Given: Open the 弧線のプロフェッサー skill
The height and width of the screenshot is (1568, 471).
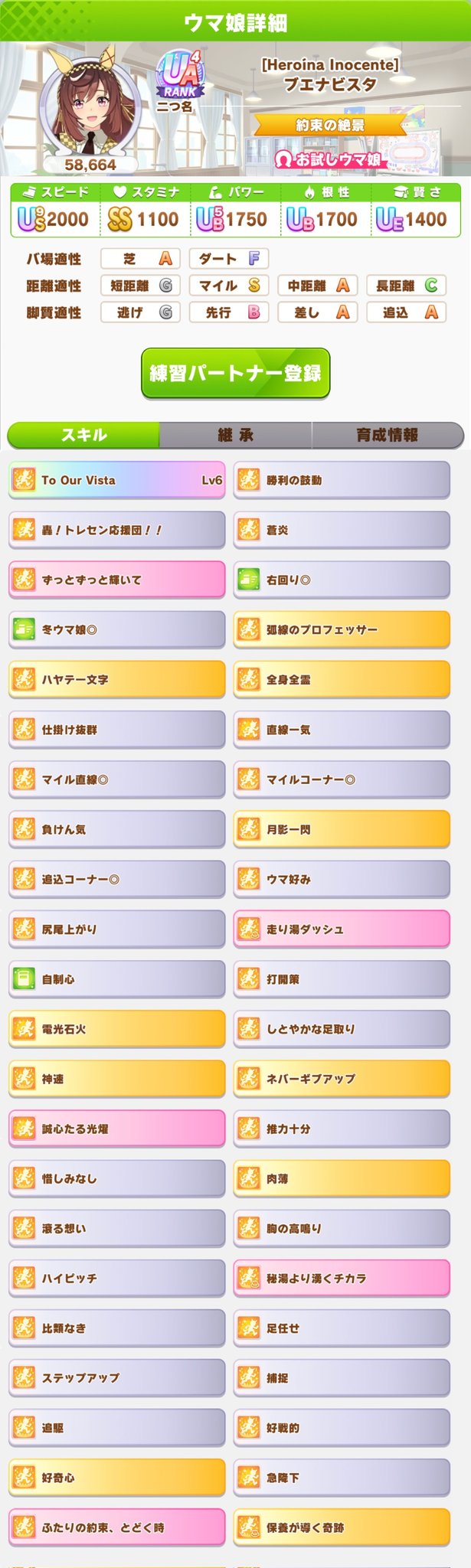Looking at the screenshot, I should 342,629.
